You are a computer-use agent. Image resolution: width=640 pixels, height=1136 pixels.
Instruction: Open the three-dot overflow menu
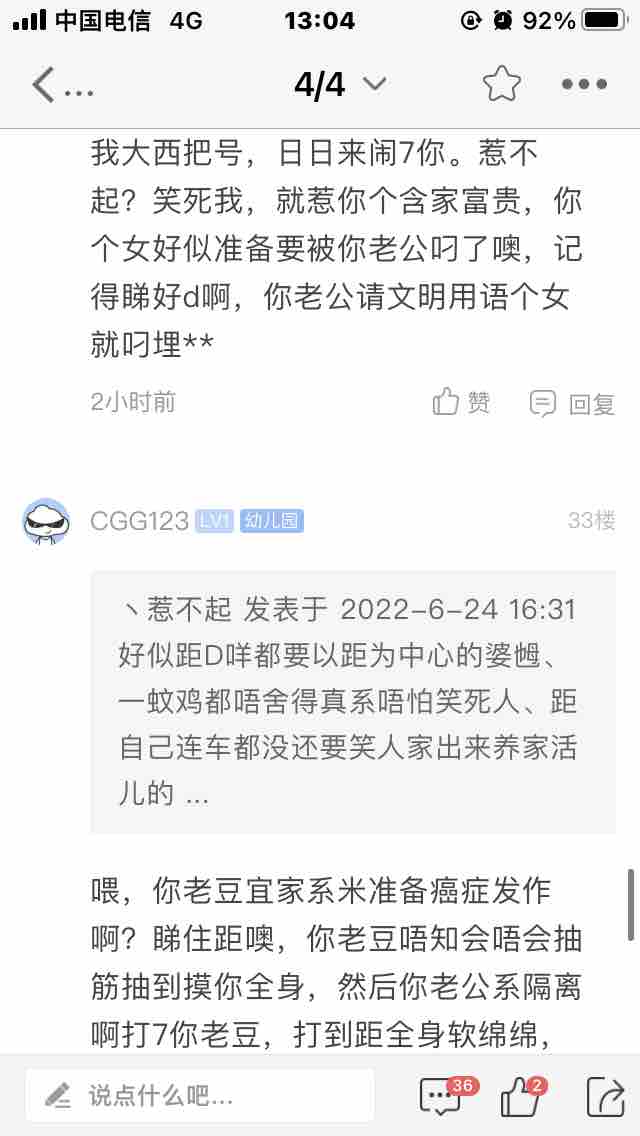tap(585, 85)
